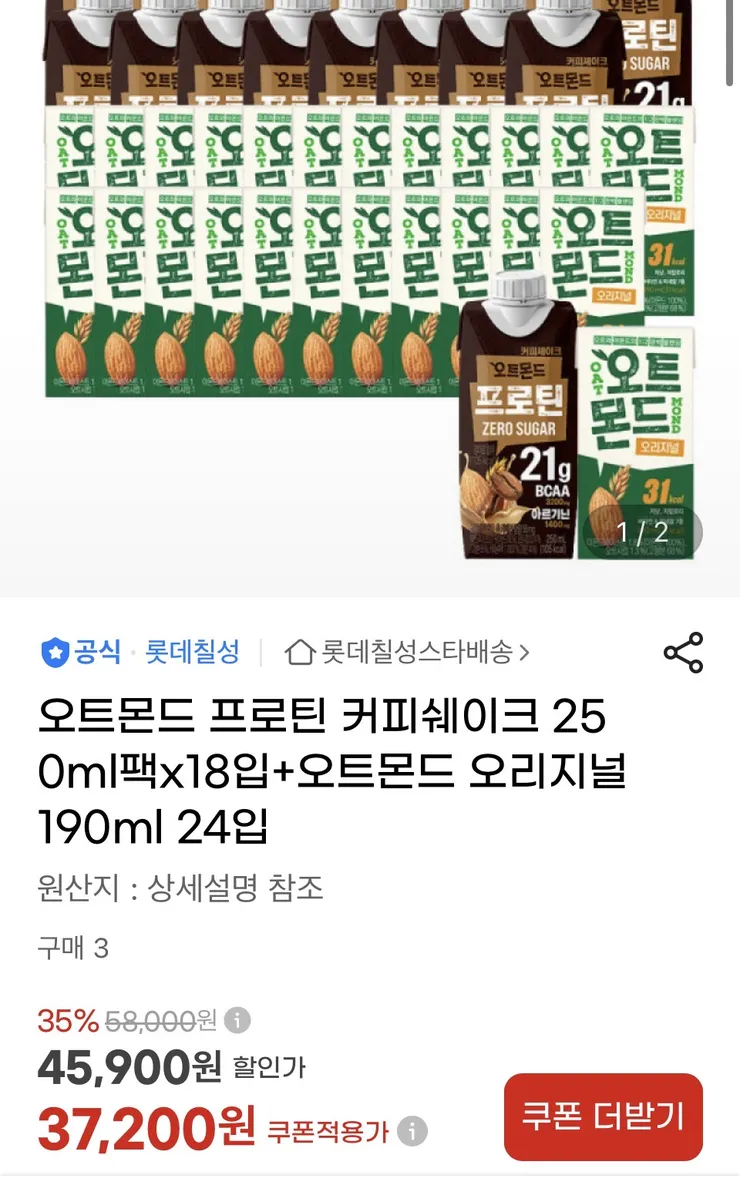The width and height of the screenshot is (740, 1185).
Task: Open the 롯데칠성 official brand link
Action: point(192,651)
